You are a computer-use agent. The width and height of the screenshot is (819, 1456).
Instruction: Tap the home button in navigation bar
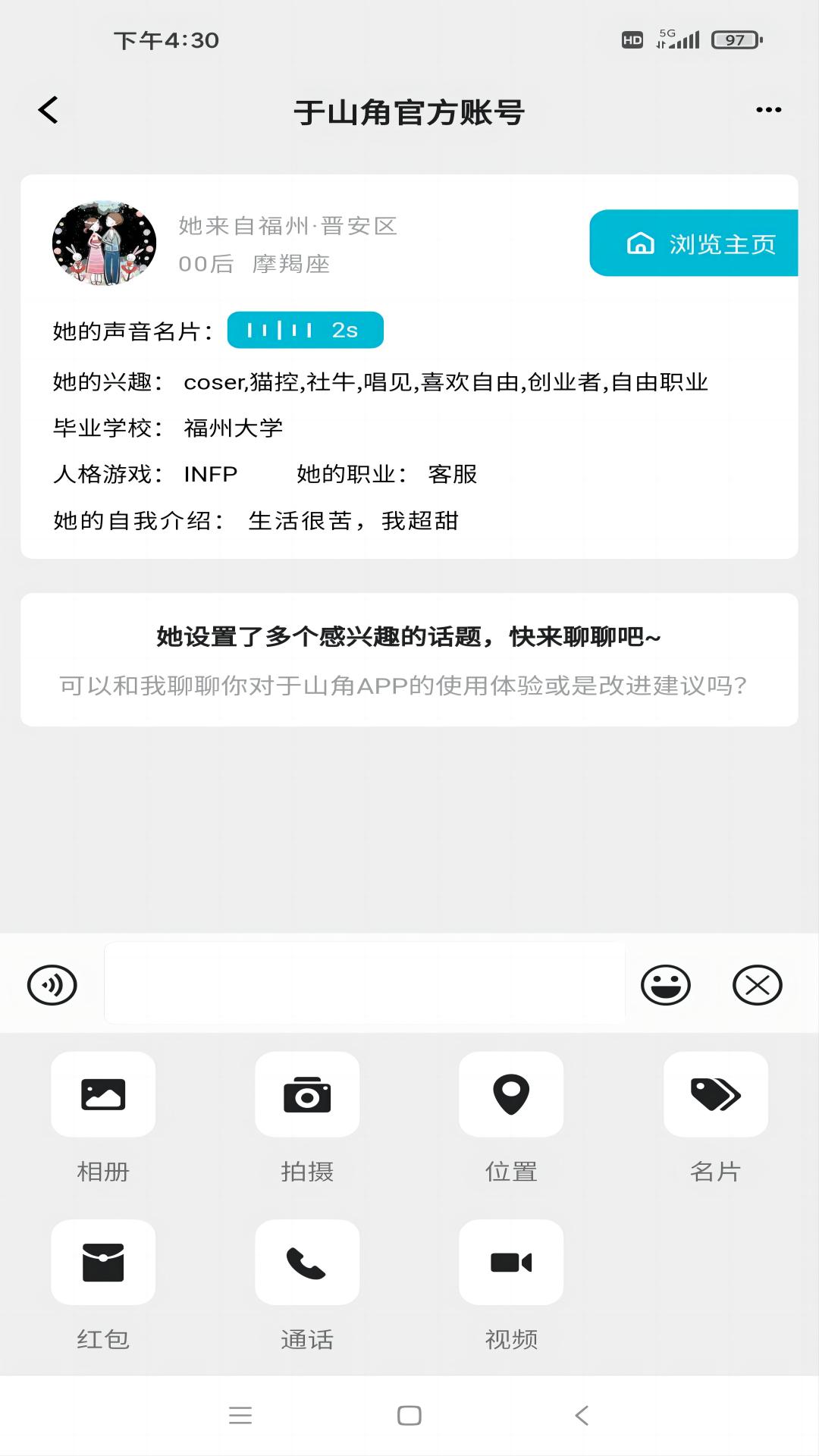click(409, 1415)
